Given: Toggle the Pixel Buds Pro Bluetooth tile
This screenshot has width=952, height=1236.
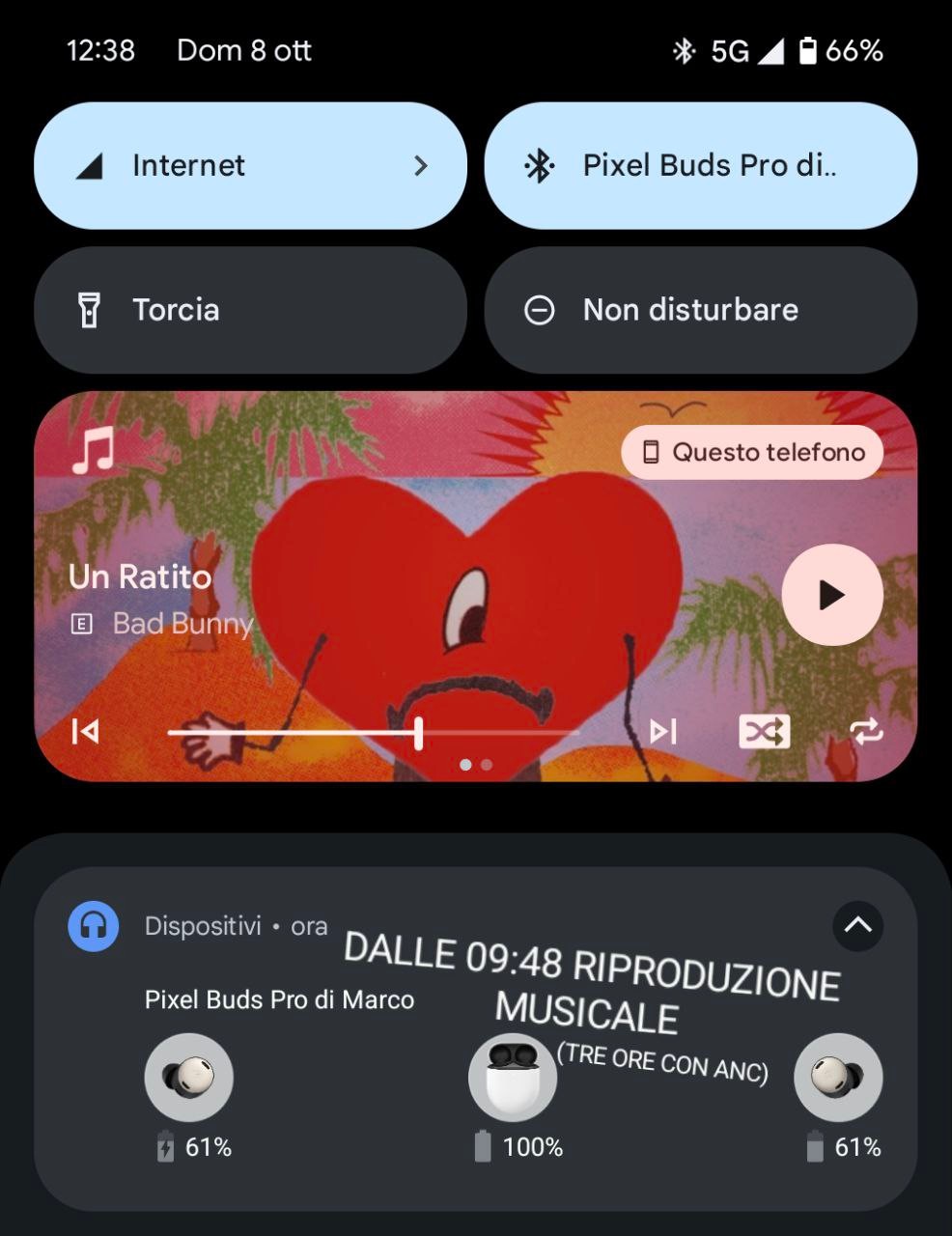Looking at the screenshot, I should 700,166.
